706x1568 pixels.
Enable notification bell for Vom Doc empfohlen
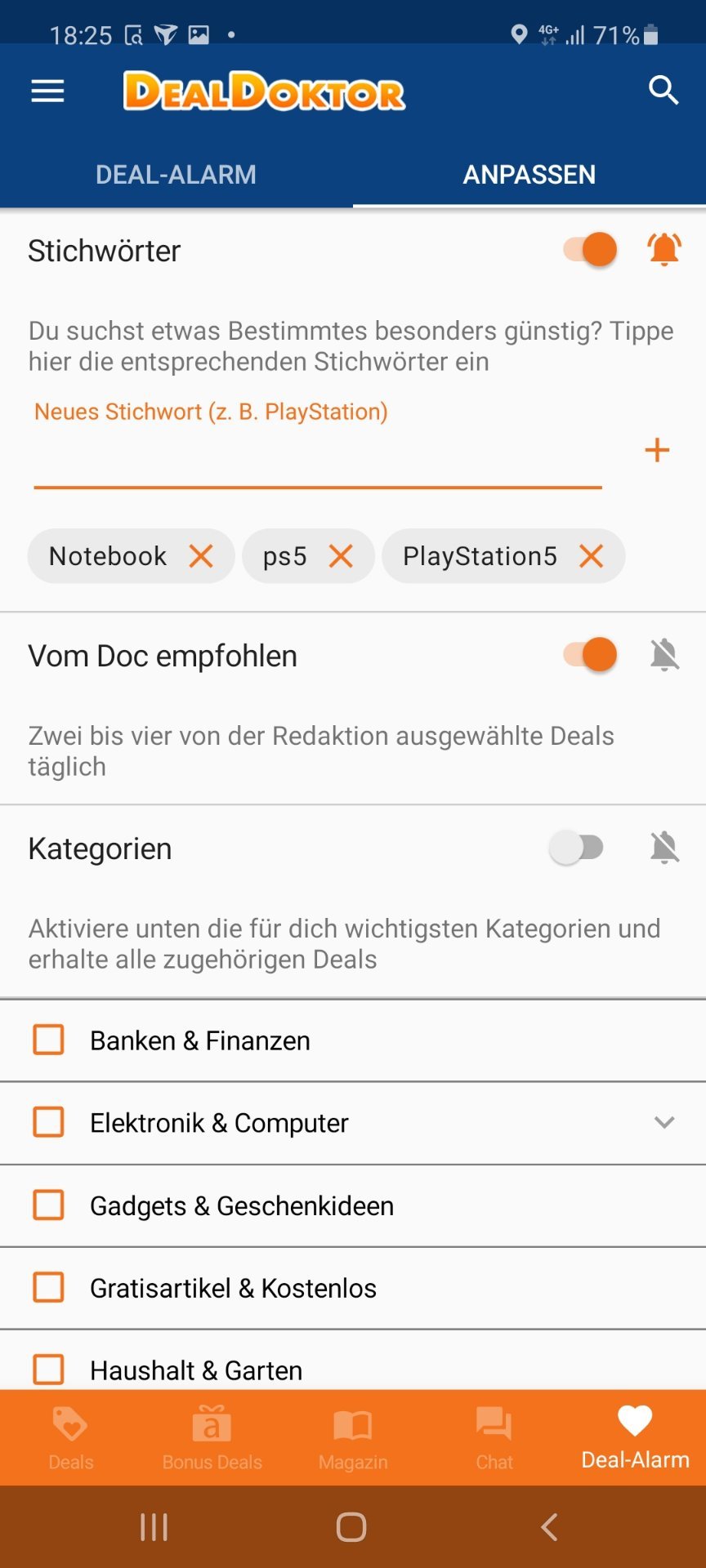pyautogui.click(x=664, y=654)
